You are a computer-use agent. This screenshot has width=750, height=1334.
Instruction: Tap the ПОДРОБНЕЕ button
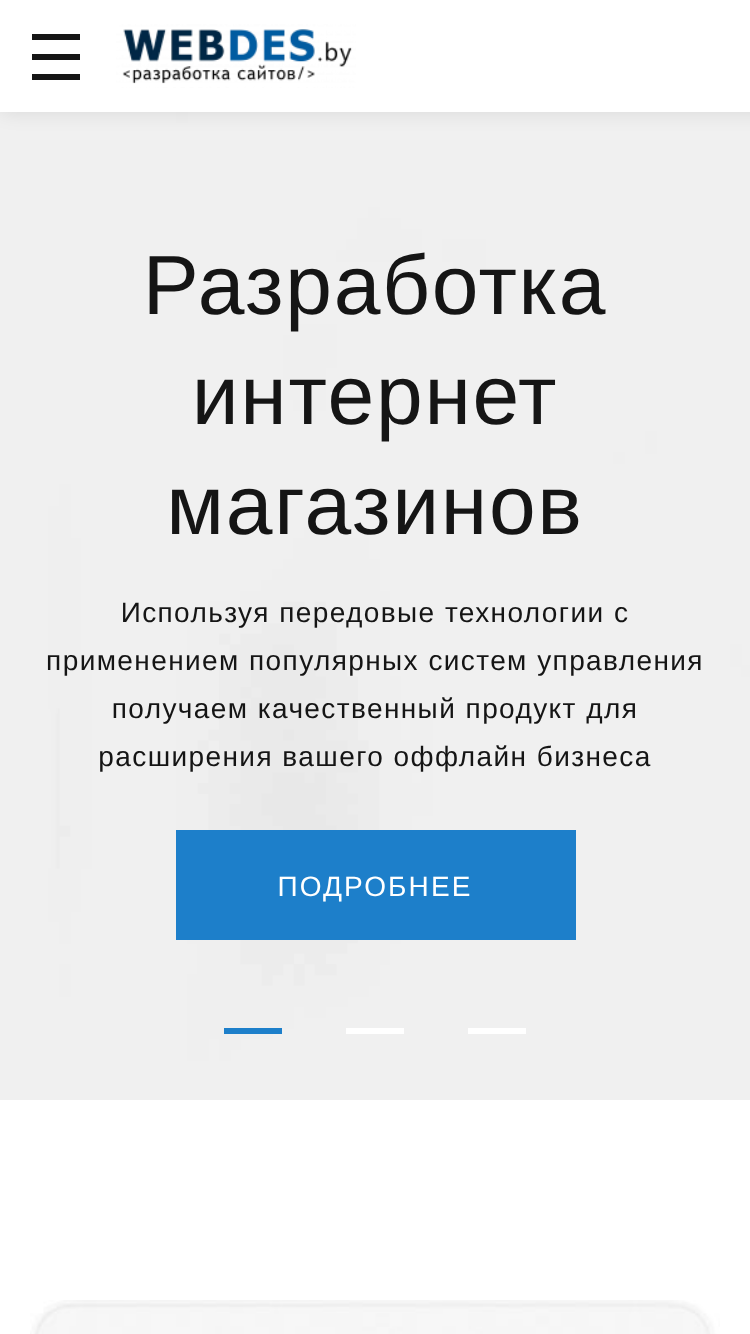point(376,885)
